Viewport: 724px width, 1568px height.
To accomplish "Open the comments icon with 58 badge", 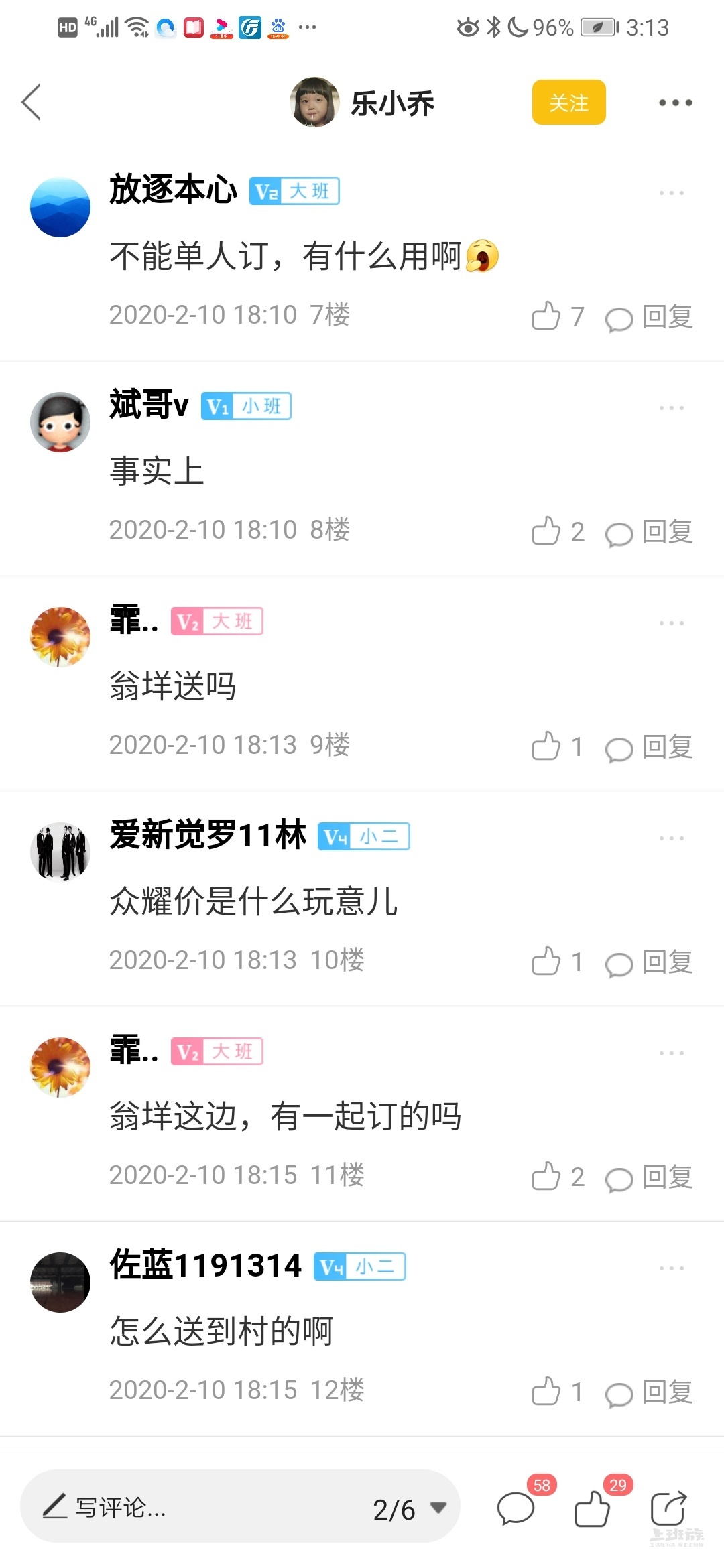I will click(x=516, y=1508).
